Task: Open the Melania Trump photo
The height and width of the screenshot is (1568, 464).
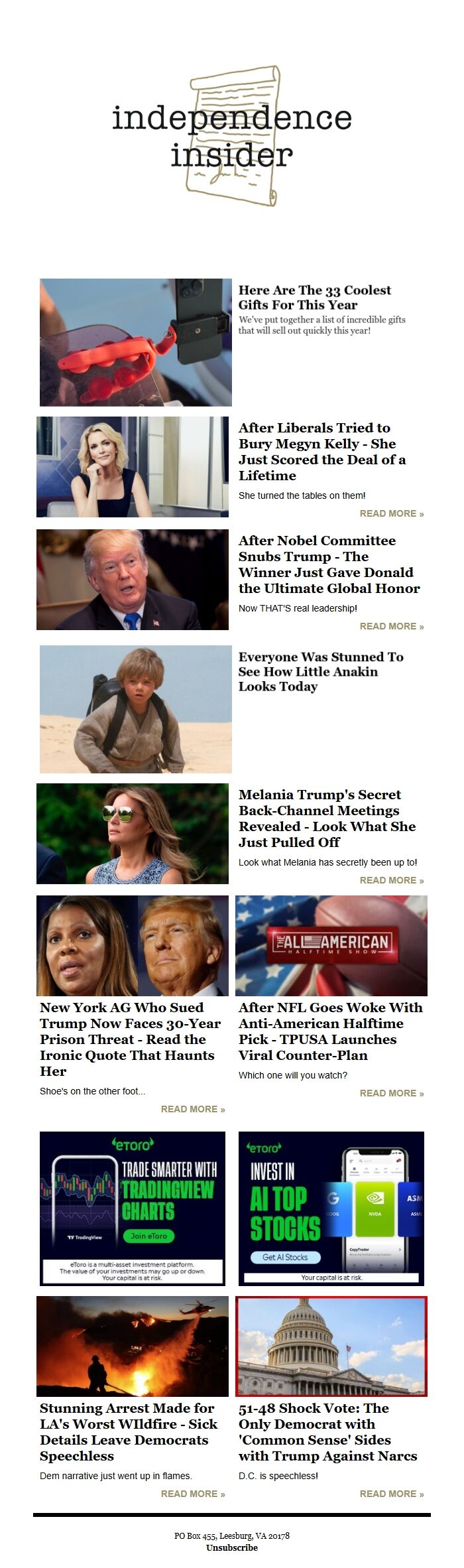Action: 133,833
